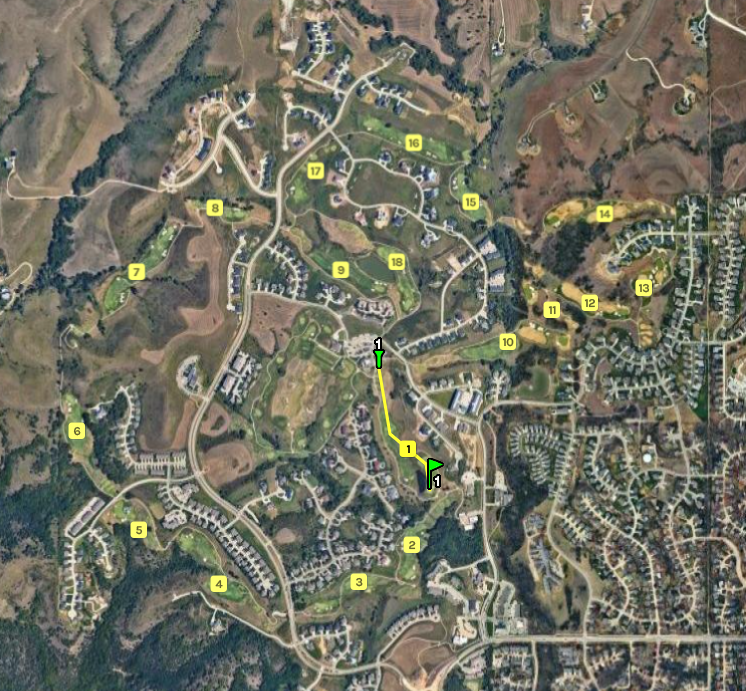Open the hole 15 marker
Image resolution: width=746 pixels, height=691 pixels.
471,202
